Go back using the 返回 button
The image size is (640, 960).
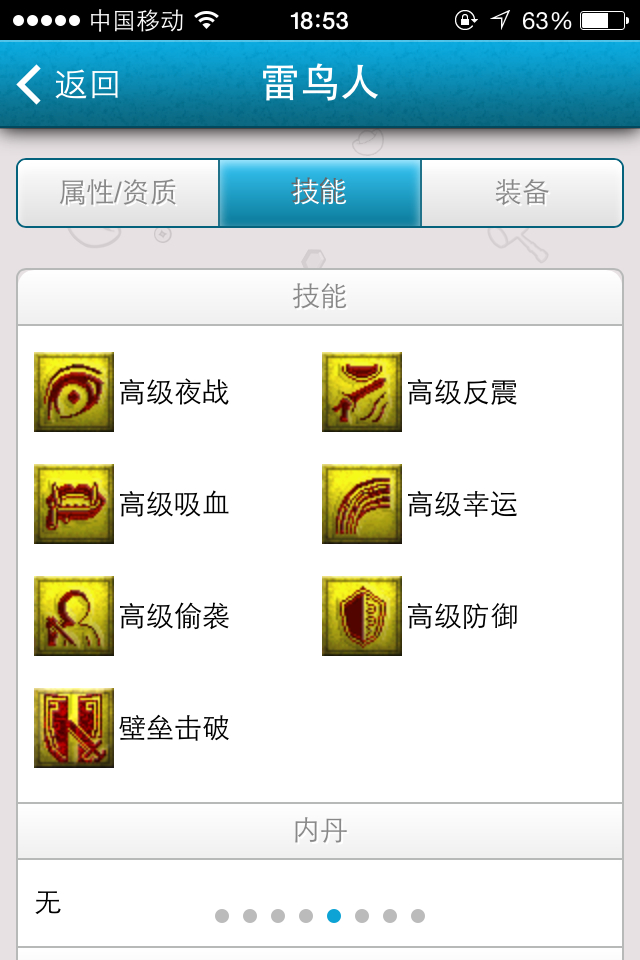(68, 85)
